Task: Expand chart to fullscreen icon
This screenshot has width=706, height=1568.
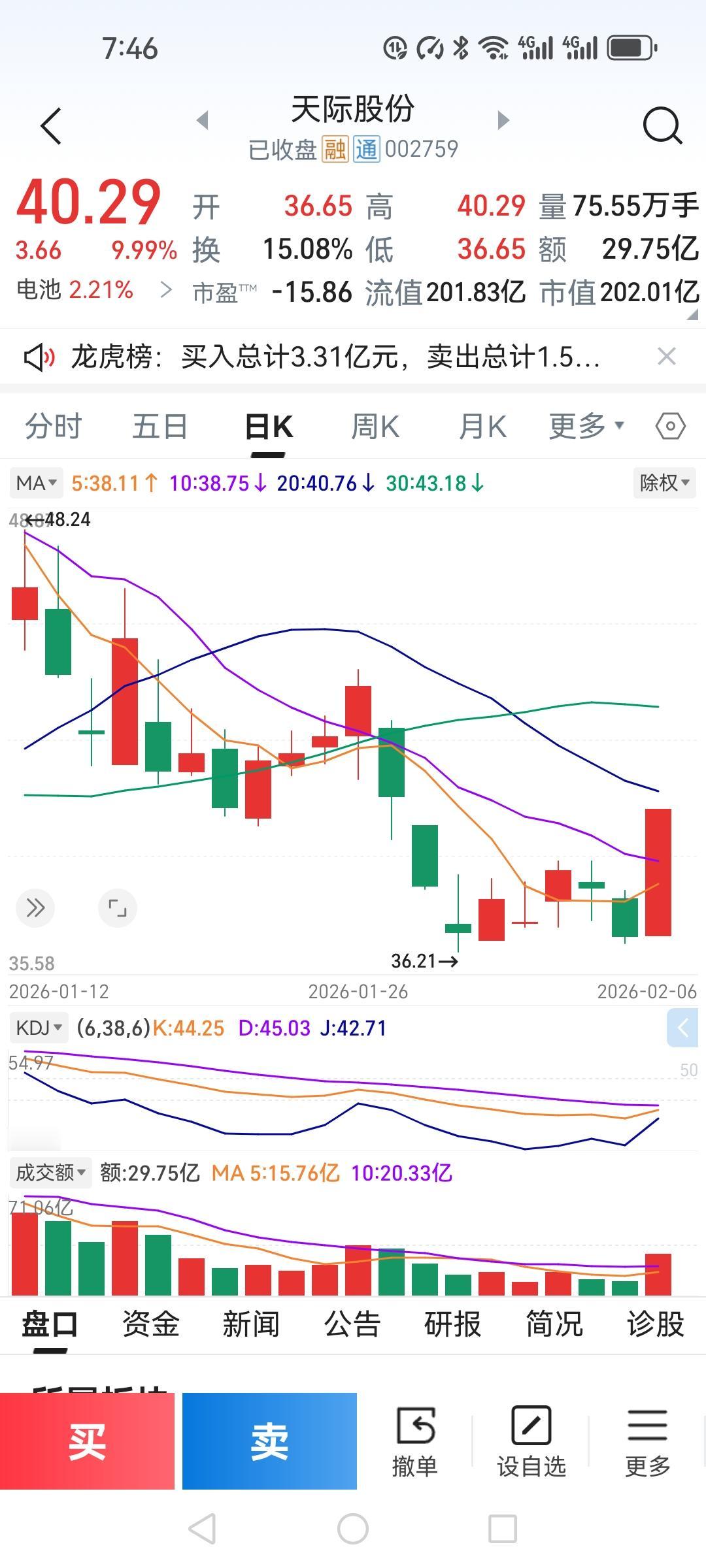Action: coord(118,908)
